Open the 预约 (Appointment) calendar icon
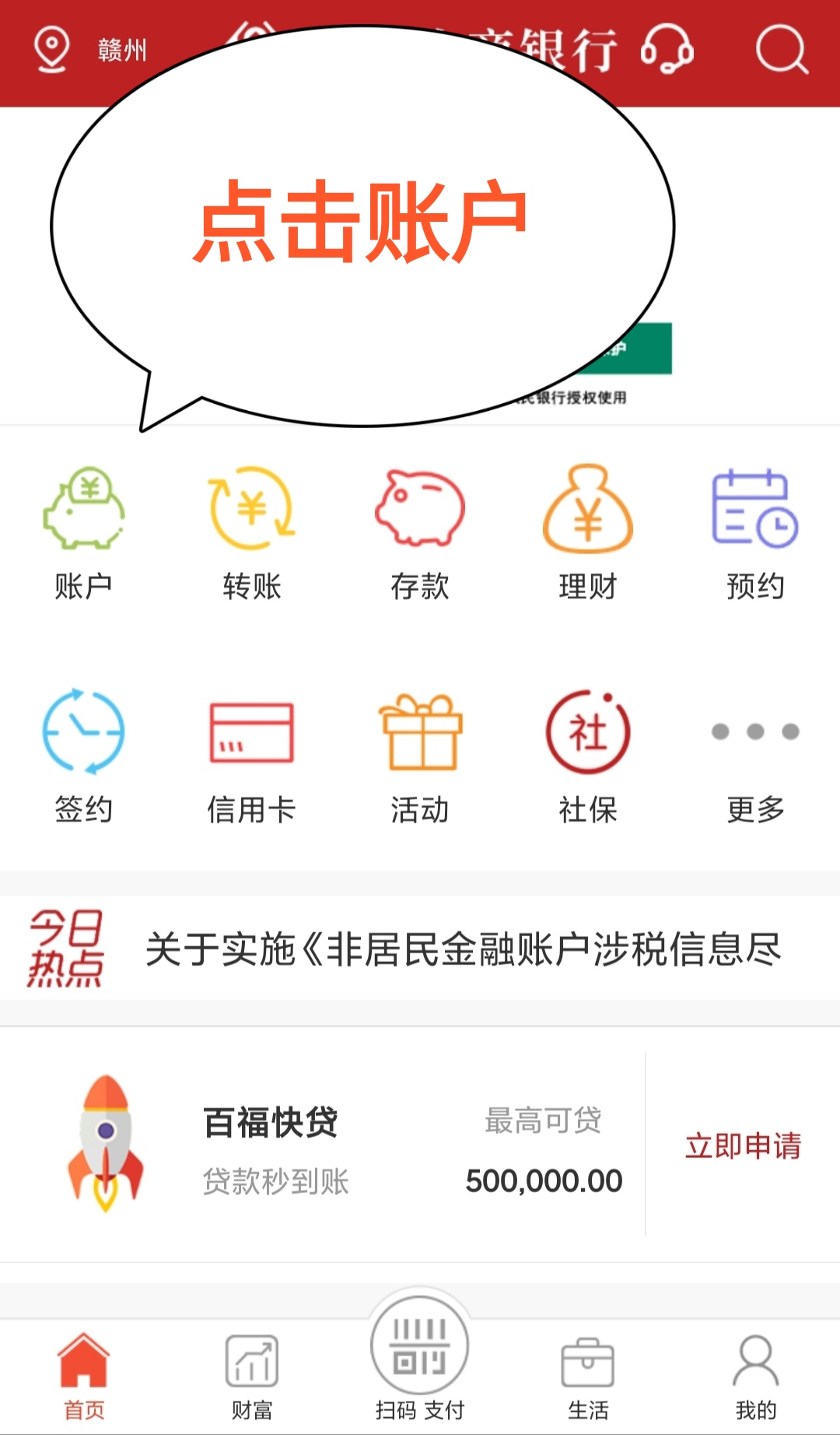Screen dimensions: 840x1435 pos(756,529)
